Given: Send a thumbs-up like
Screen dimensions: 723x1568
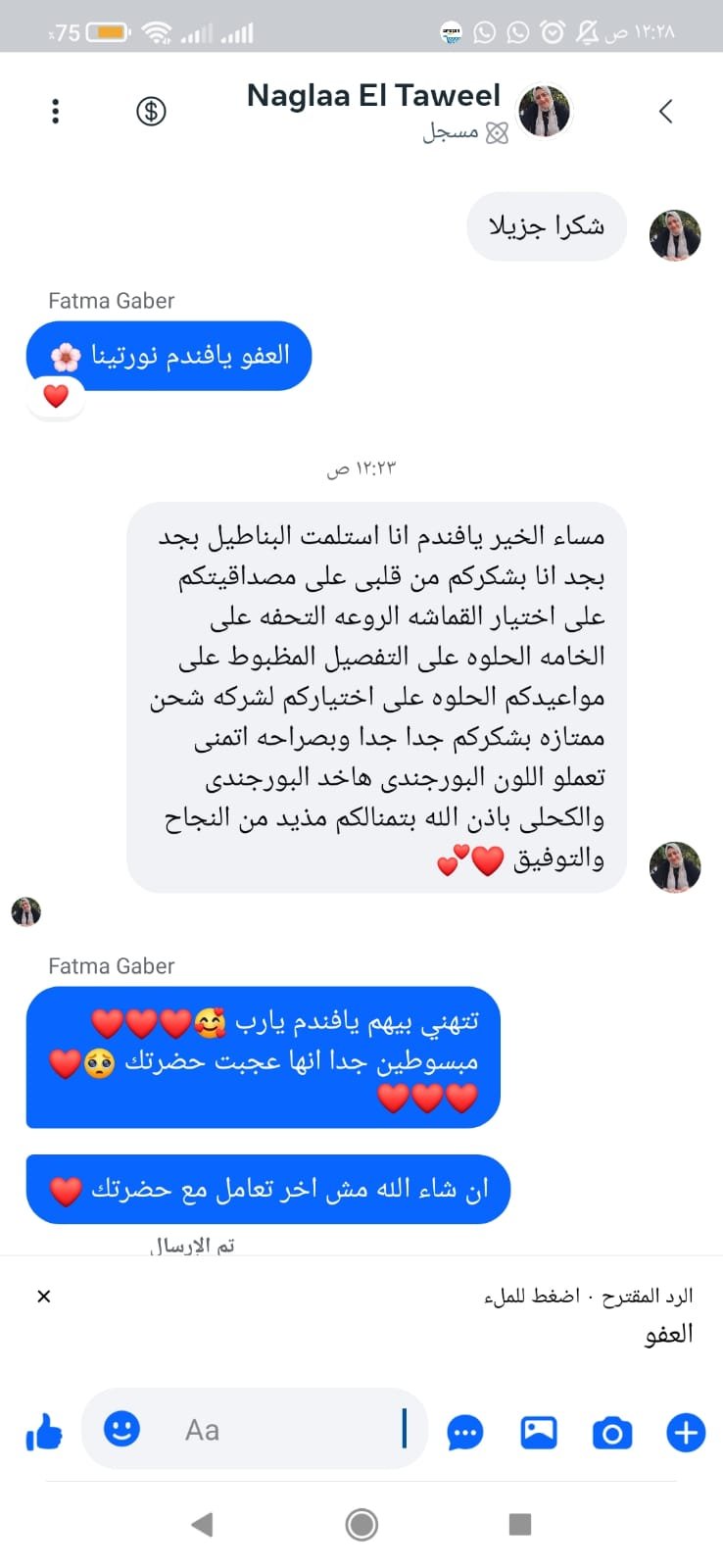Looking at the screenshot, I should click(44, 1433).
